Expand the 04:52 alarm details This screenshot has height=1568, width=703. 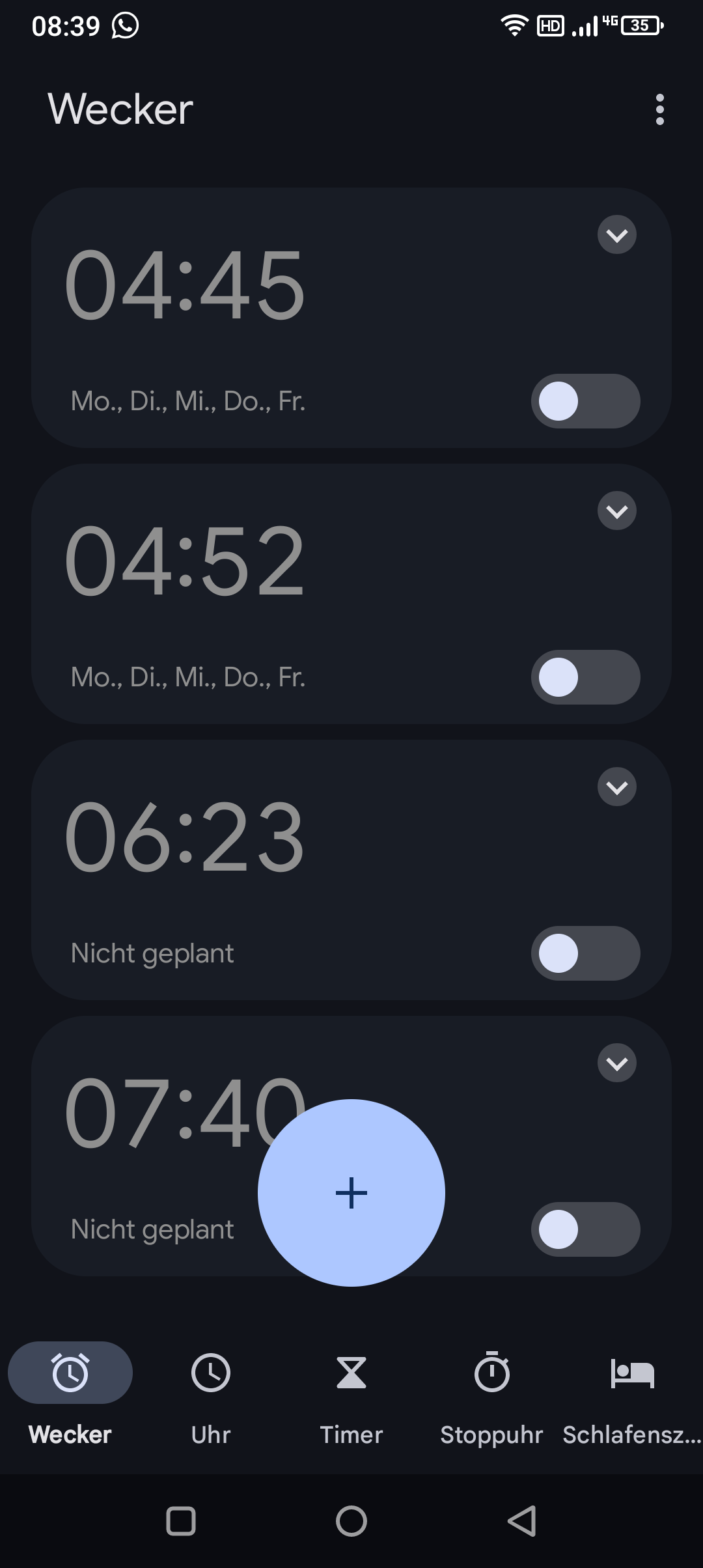616,511
